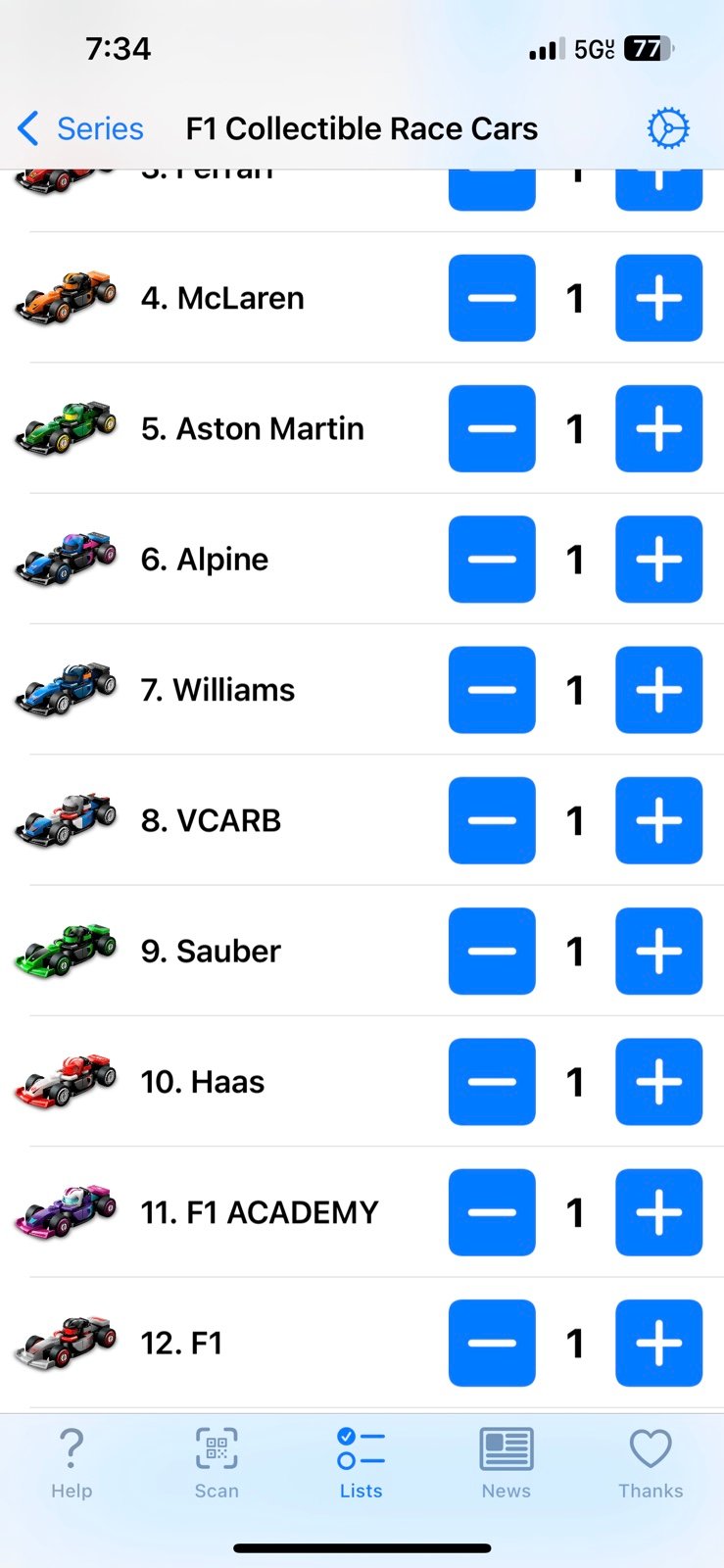
Task: Add one Haas car
Action: 658,1082
